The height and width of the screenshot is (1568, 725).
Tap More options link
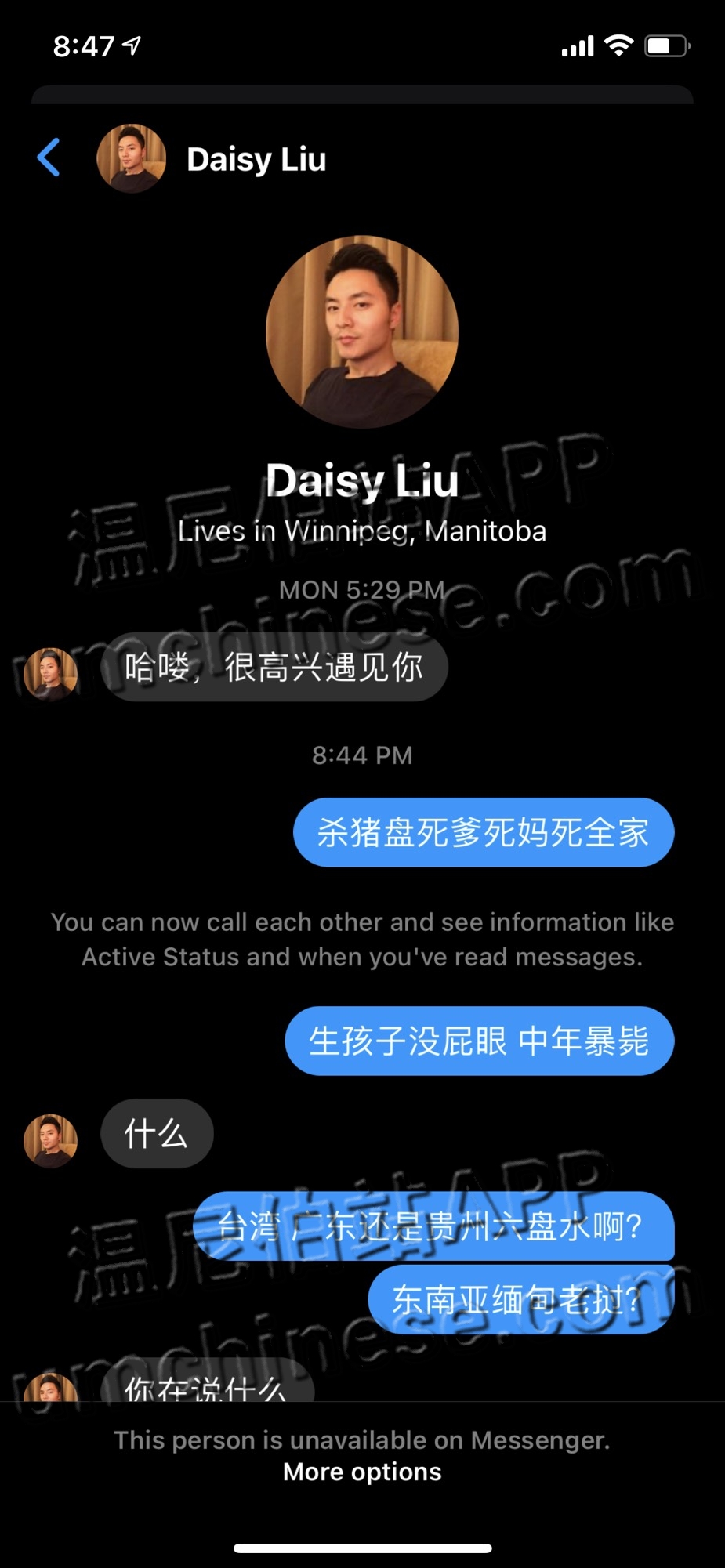pos(362,1472)
